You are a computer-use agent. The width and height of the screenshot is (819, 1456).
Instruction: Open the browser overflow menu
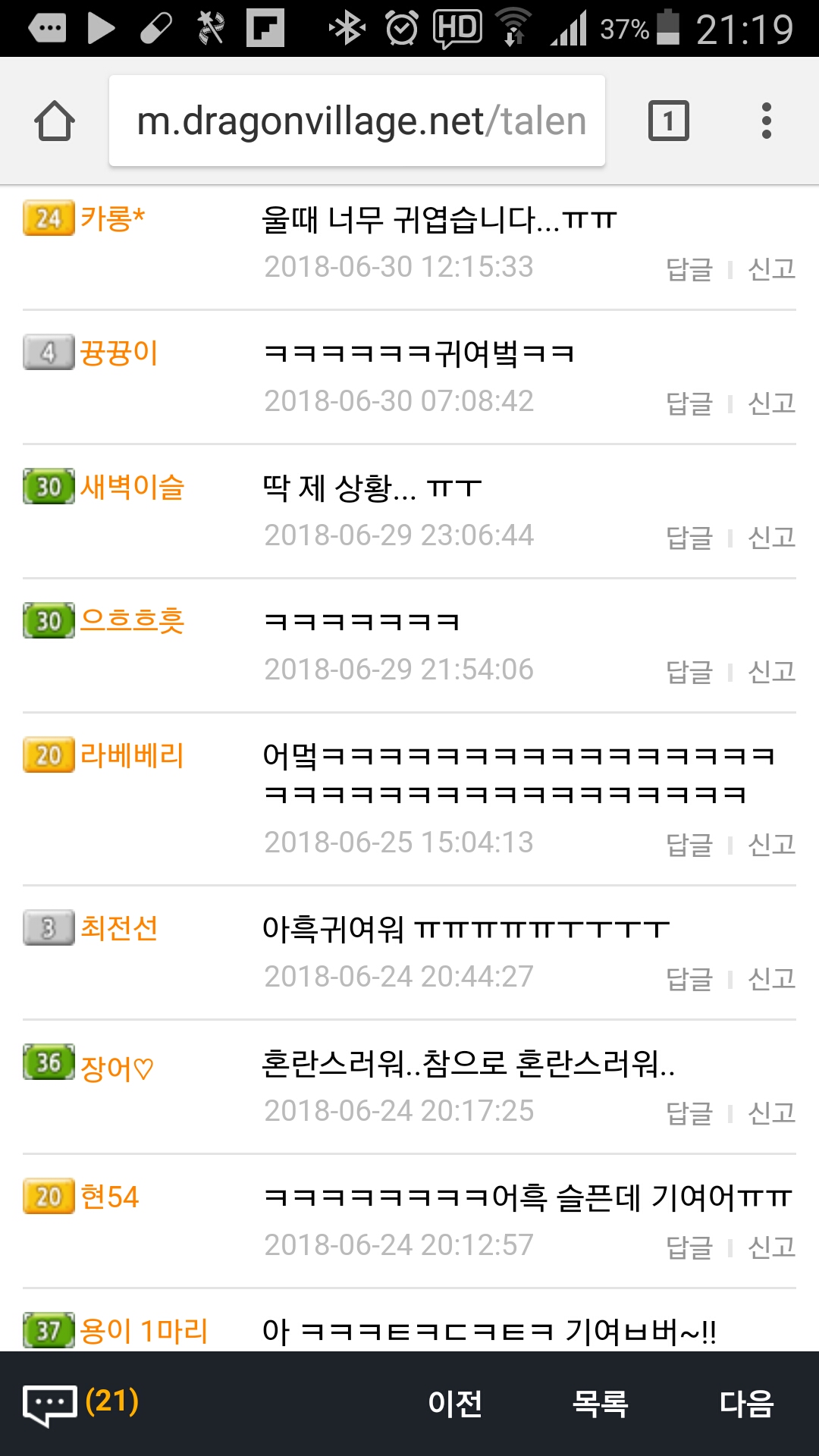tap(766, 121)
